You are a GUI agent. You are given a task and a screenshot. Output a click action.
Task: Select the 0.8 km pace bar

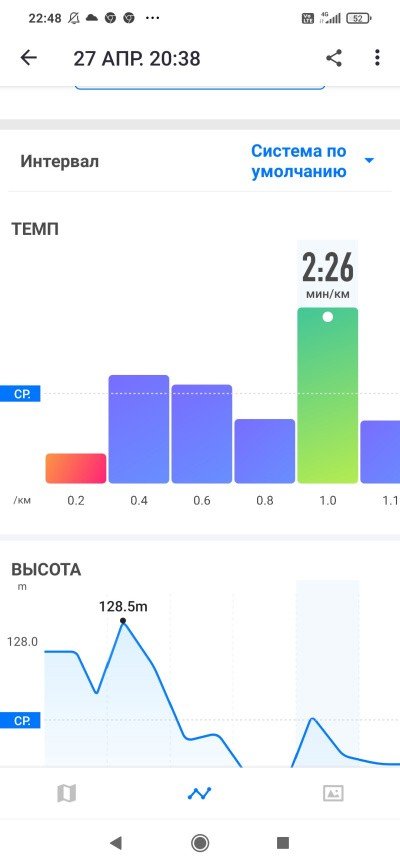(264, 451)
